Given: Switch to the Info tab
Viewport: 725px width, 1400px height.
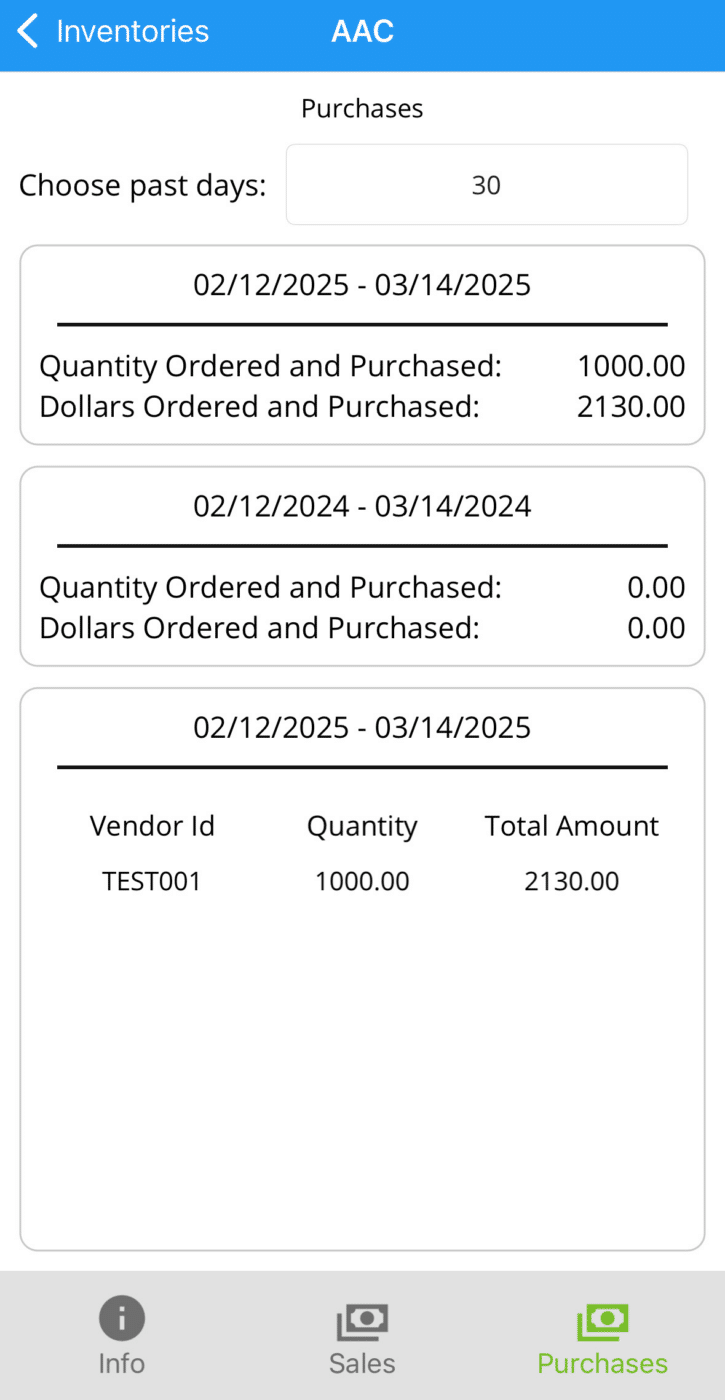Looking at the screenshot, I should [121, 1336].
